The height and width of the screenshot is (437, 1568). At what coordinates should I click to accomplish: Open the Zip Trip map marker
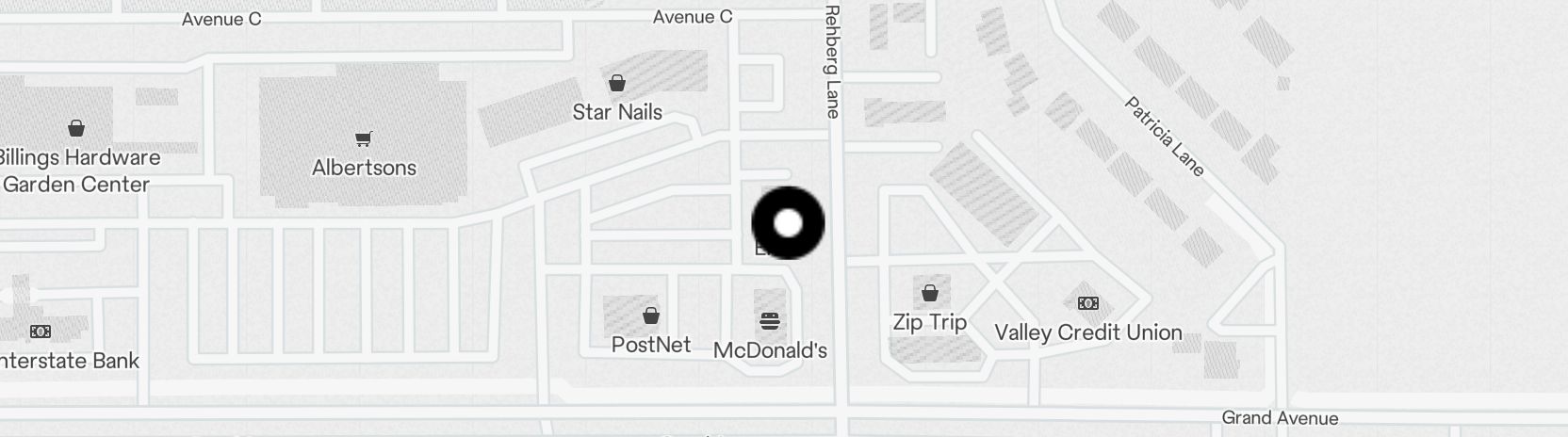coord(929,293)
